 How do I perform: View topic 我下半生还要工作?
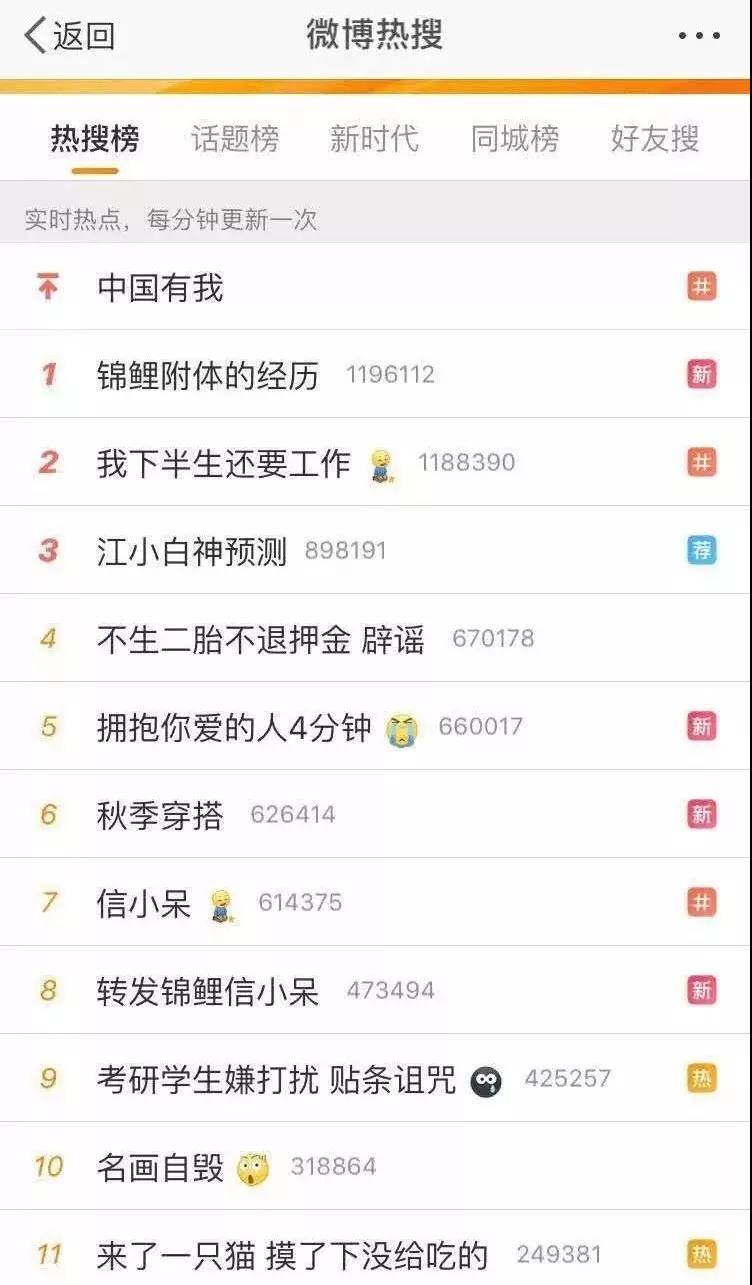tap(375, 463)
